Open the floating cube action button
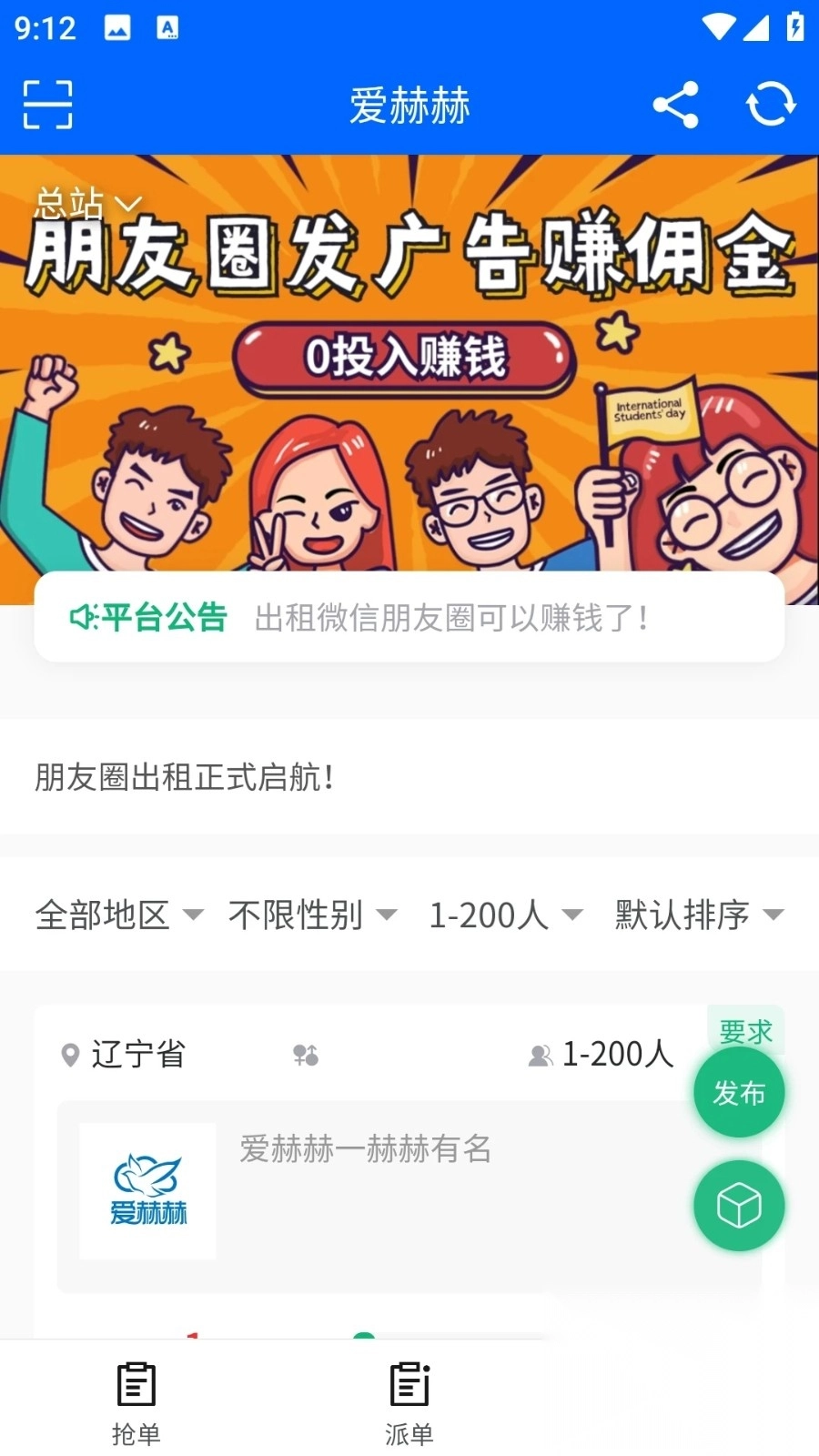Viewport: 819px width, 1456px height. tap(738, 1205)
